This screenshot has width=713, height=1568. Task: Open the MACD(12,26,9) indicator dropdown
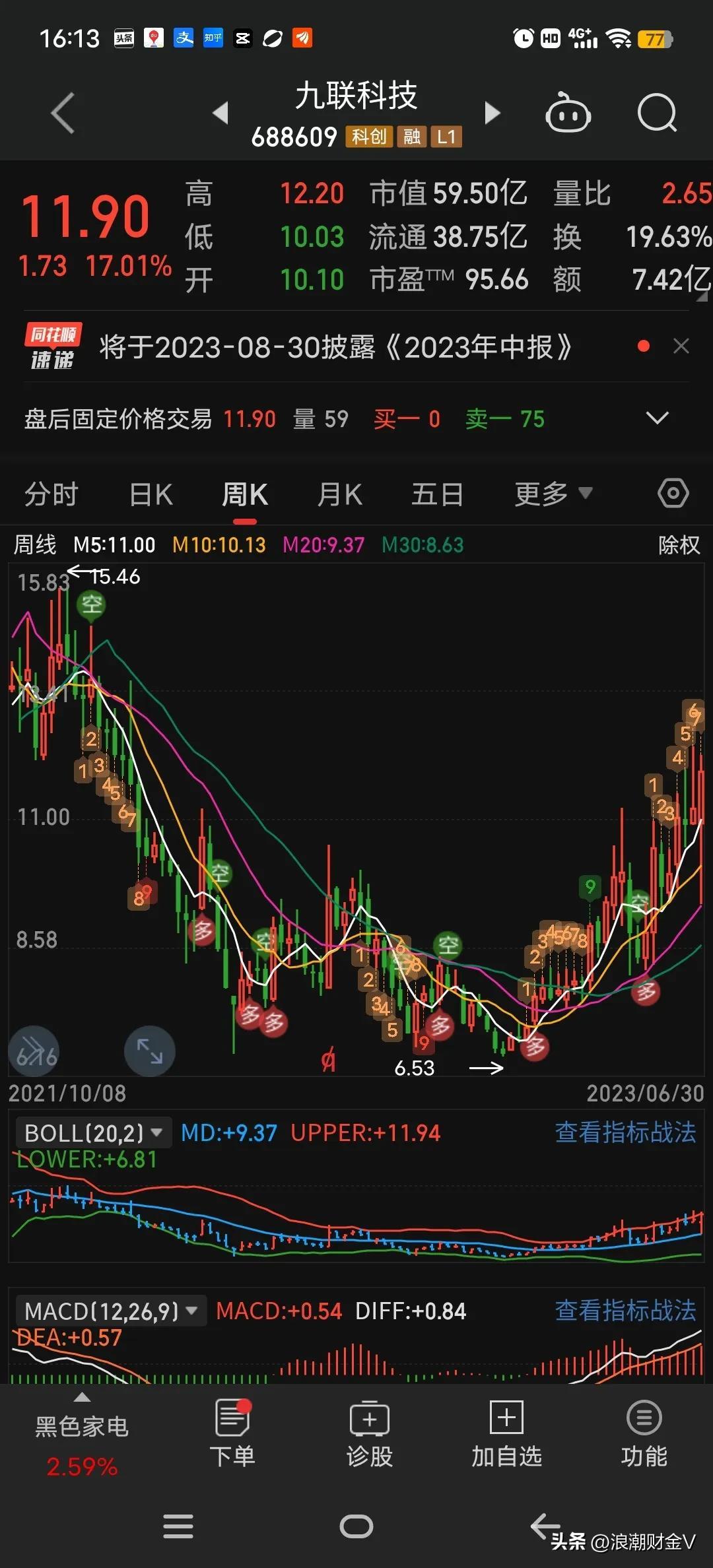[x=111, y=1311]
